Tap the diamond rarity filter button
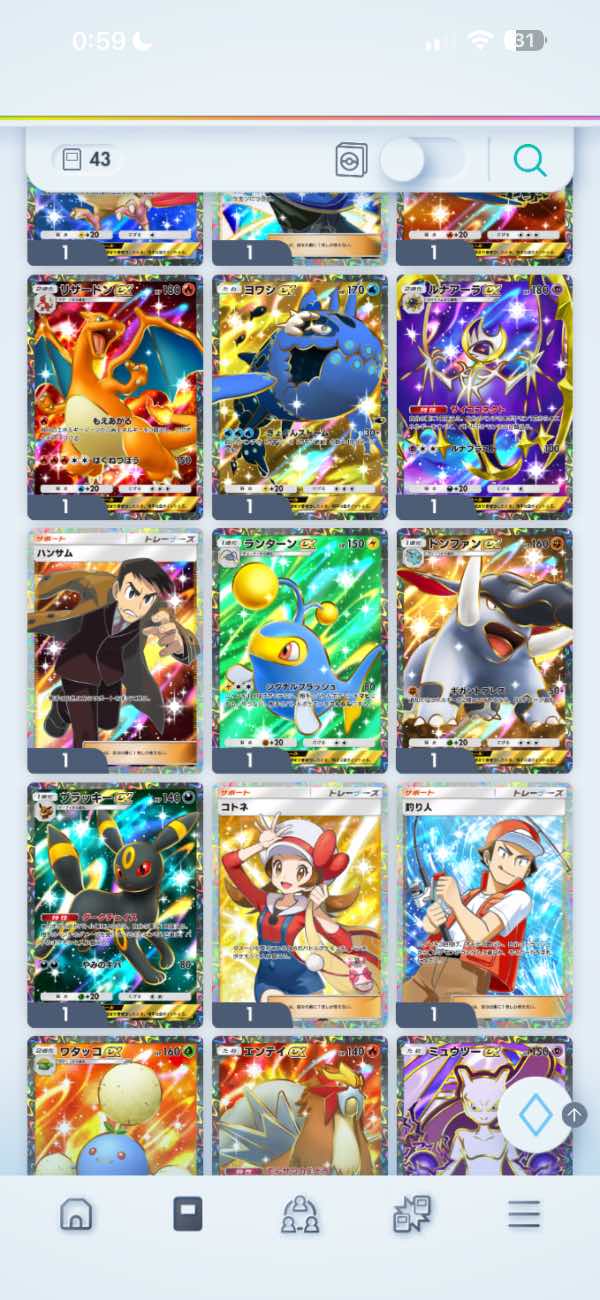Image resolution: width=600 pixels, height=1300 pixels. pos(535,1116)
